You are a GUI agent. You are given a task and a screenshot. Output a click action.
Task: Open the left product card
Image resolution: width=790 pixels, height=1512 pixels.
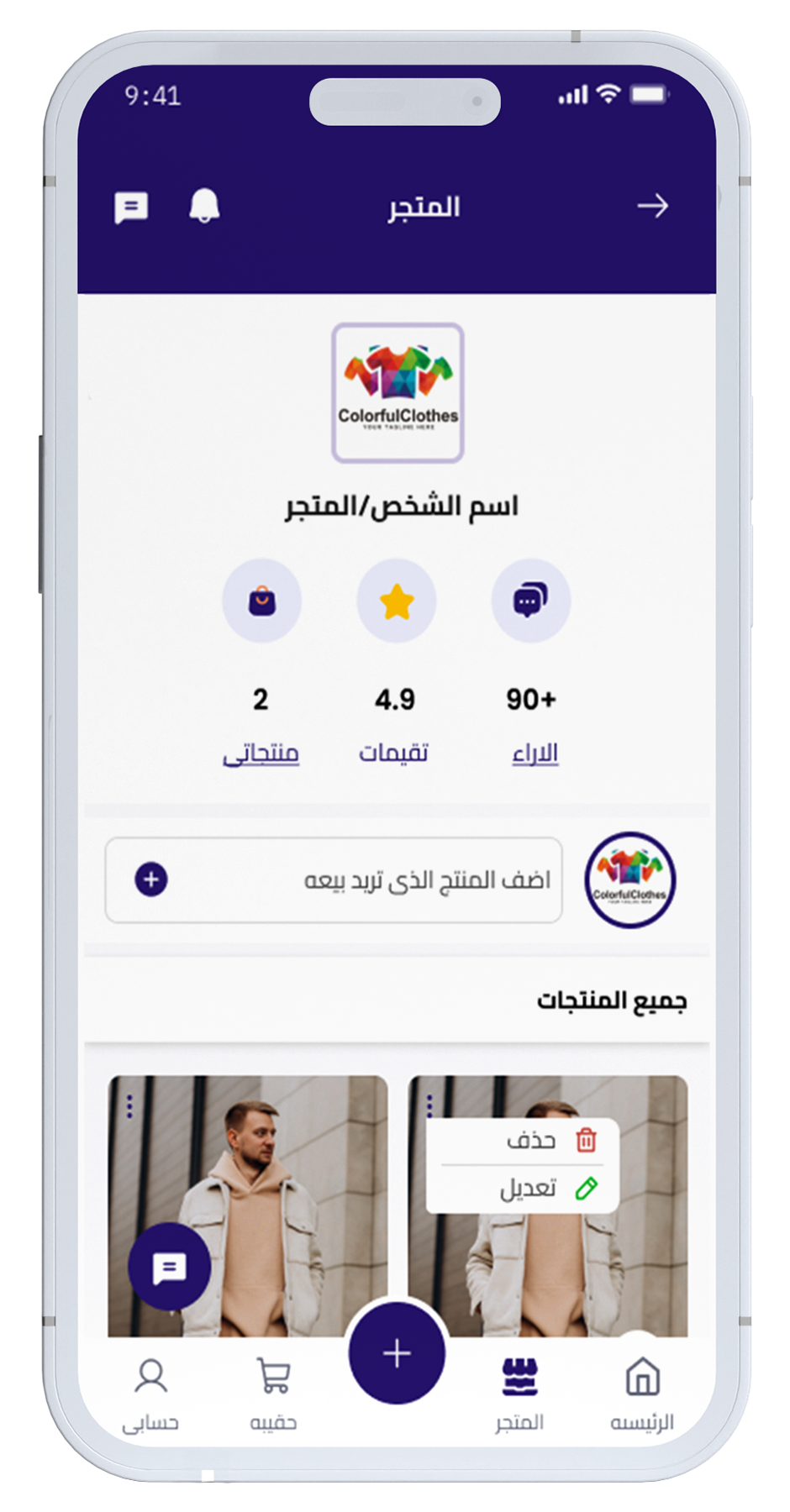[277, 1193]
